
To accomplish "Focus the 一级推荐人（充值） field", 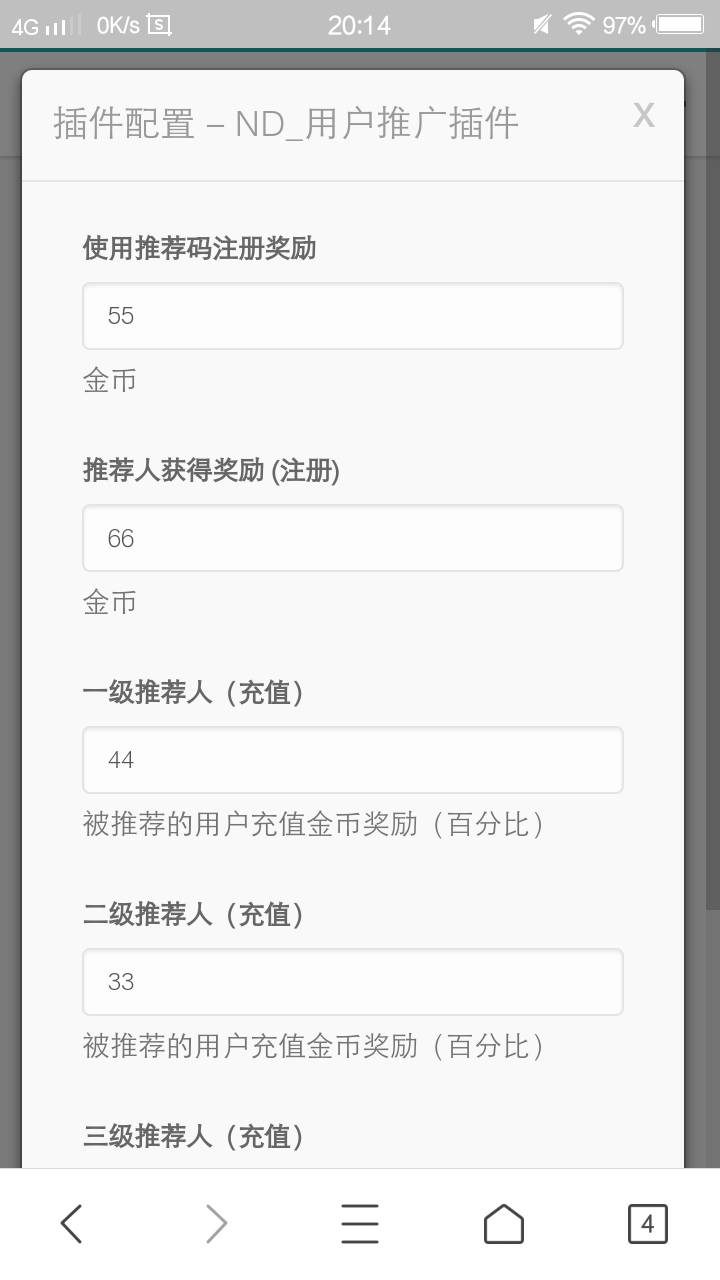I will point(352,760).
